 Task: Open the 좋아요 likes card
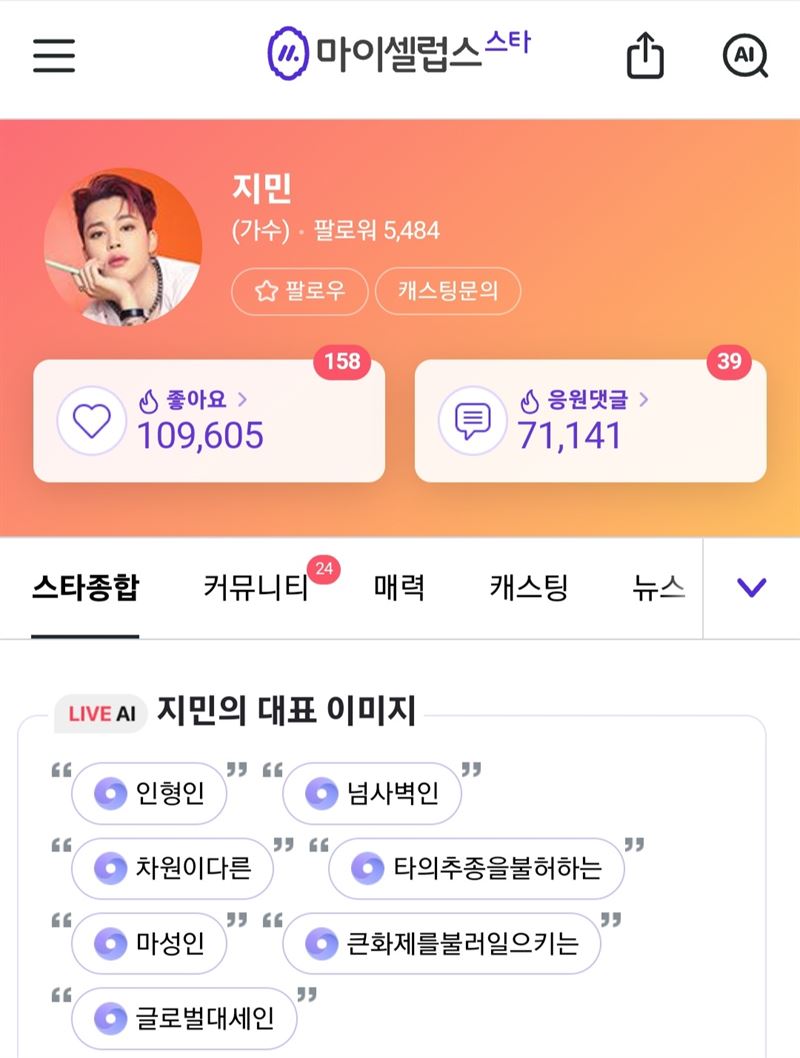coord(209,421)
